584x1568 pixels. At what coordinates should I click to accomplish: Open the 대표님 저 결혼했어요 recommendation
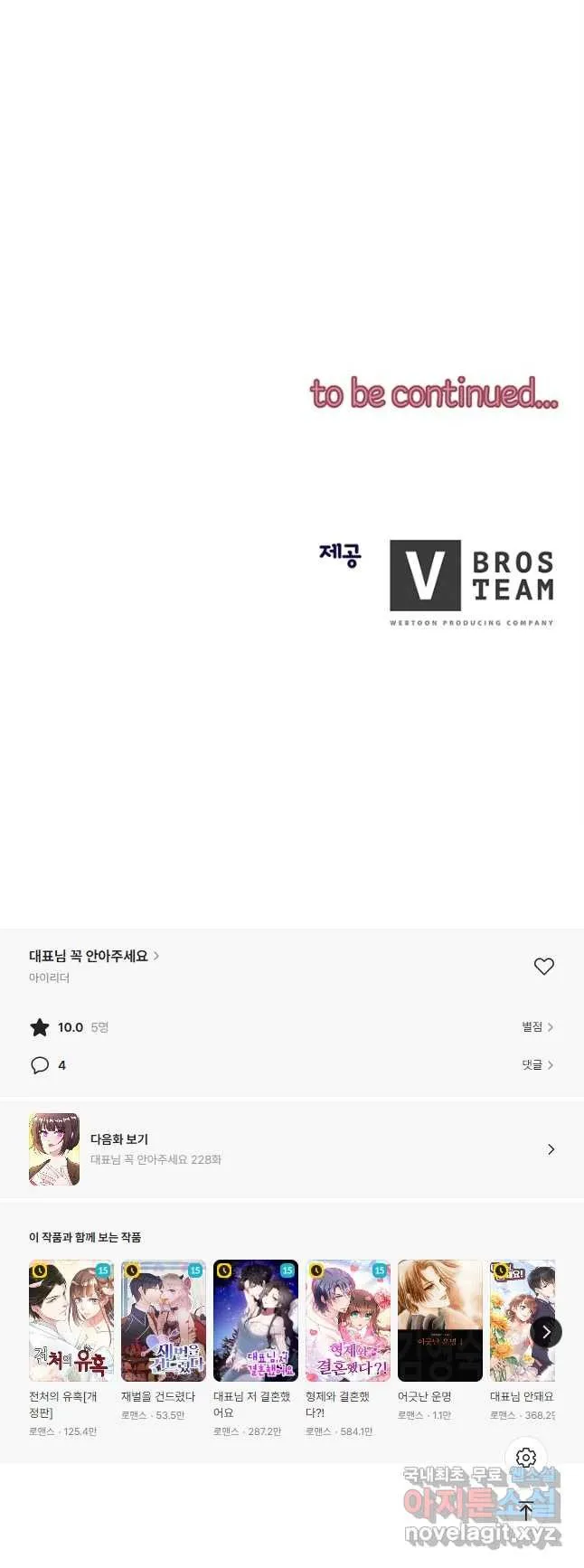[x=256, y=1320]
